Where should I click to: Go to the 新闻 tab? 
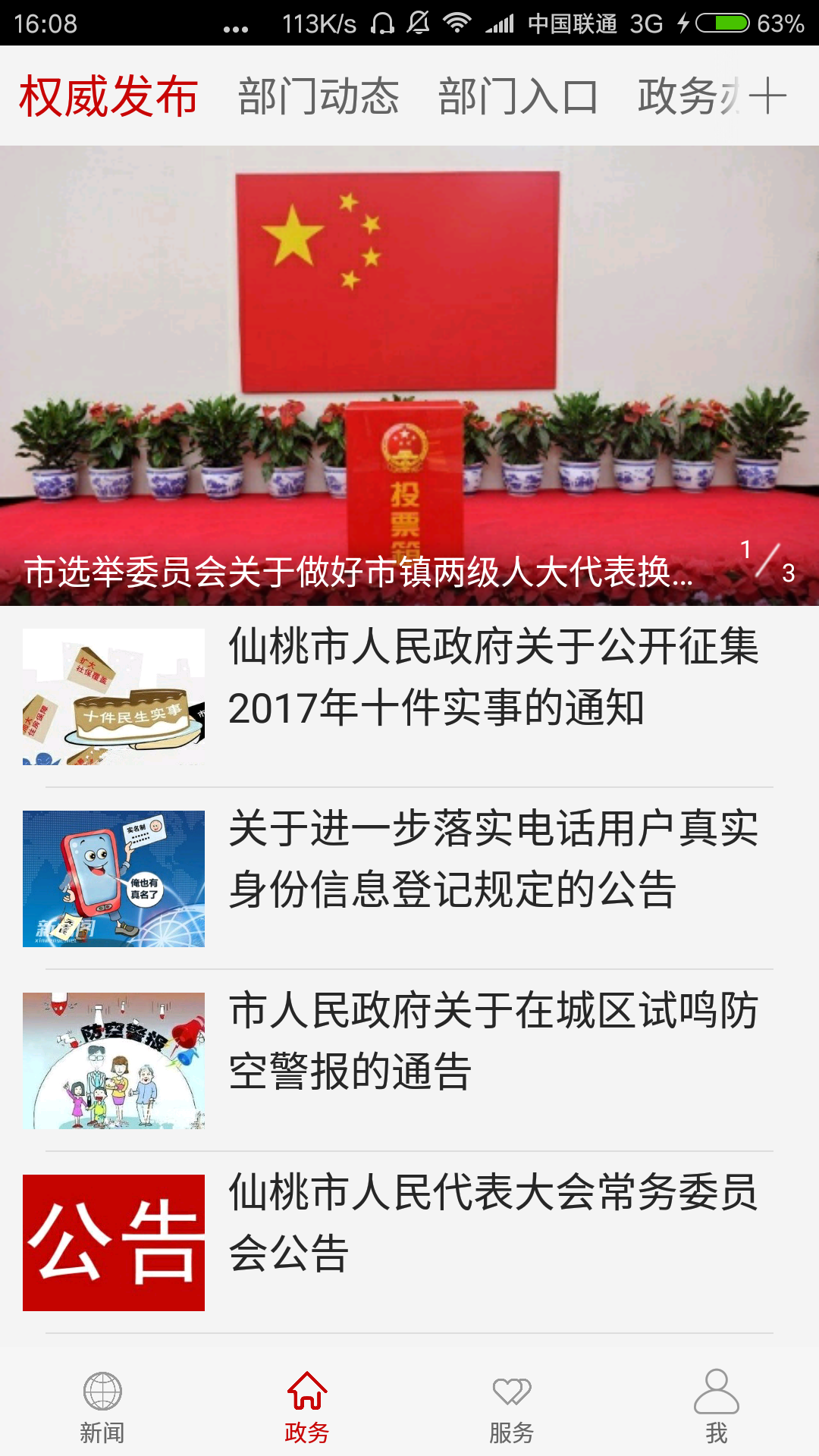point(102,1407)
